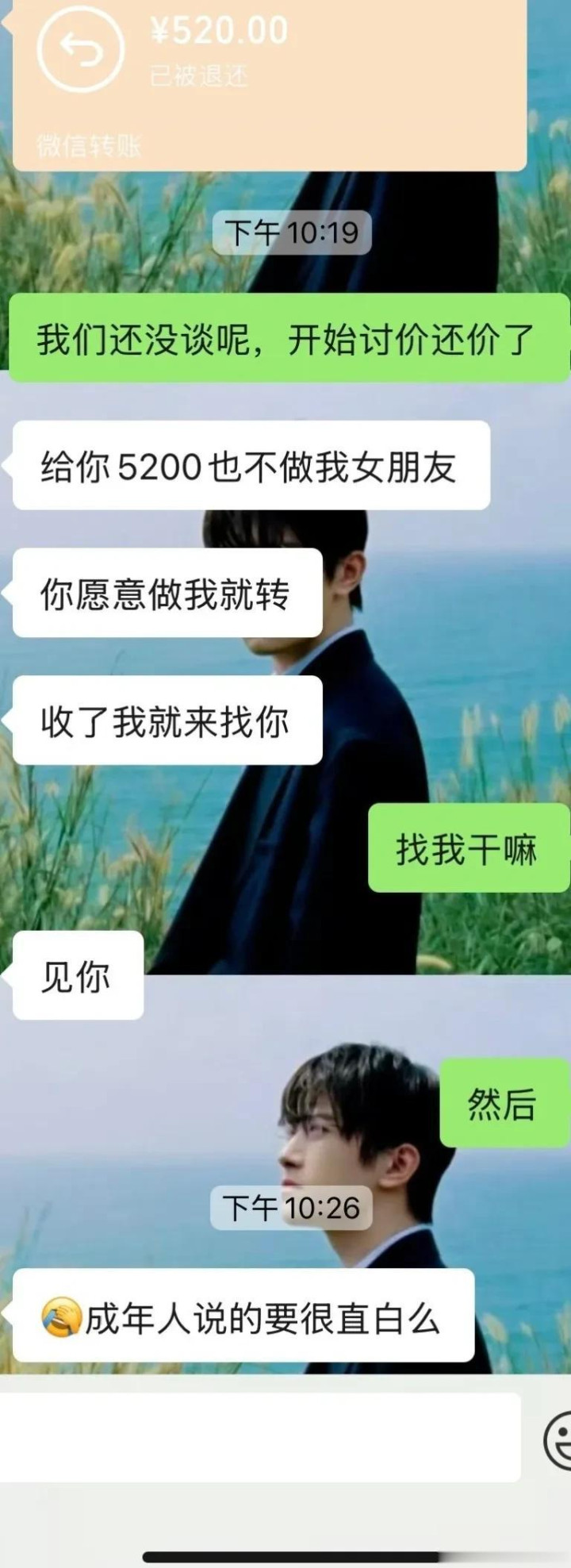Viewport: 571px width, 1568px height.
Task: Open the returned ¥520.00 transfer card
Action: pos(270,83)
